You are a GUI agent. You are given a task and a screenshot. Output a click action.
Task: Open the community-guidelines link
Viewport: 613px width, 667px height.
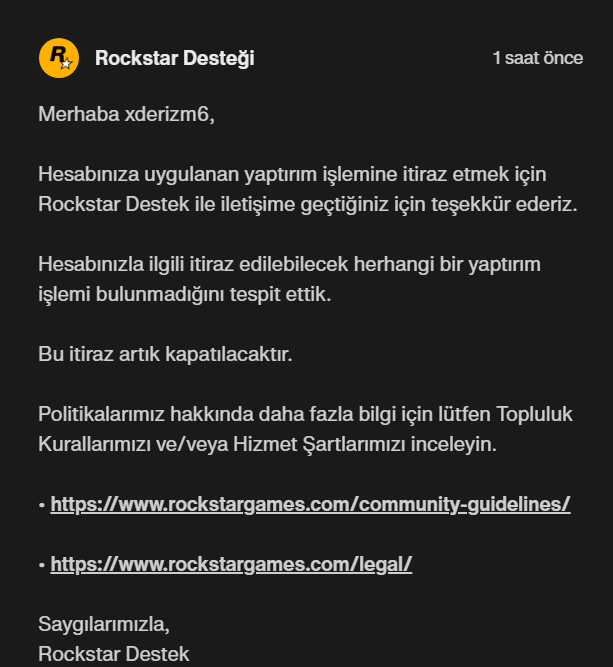310,505
